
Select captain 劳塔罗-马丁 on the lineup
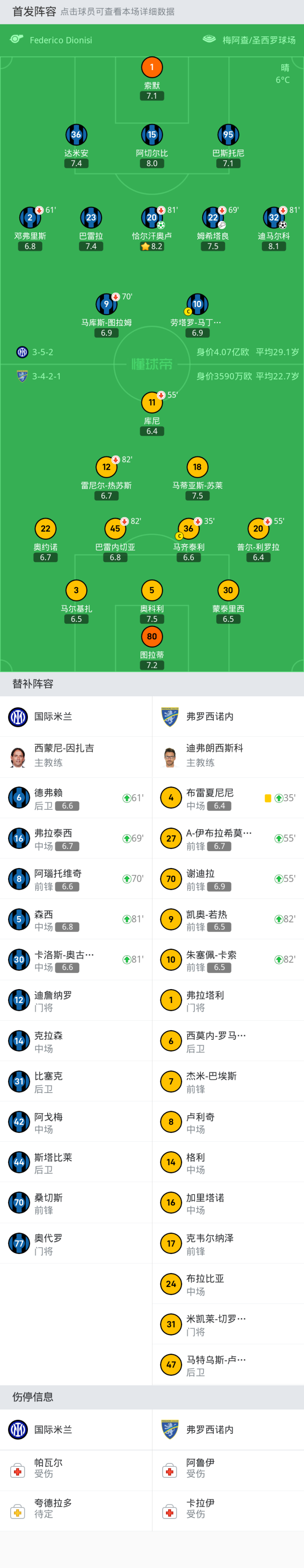pos(197,304)
